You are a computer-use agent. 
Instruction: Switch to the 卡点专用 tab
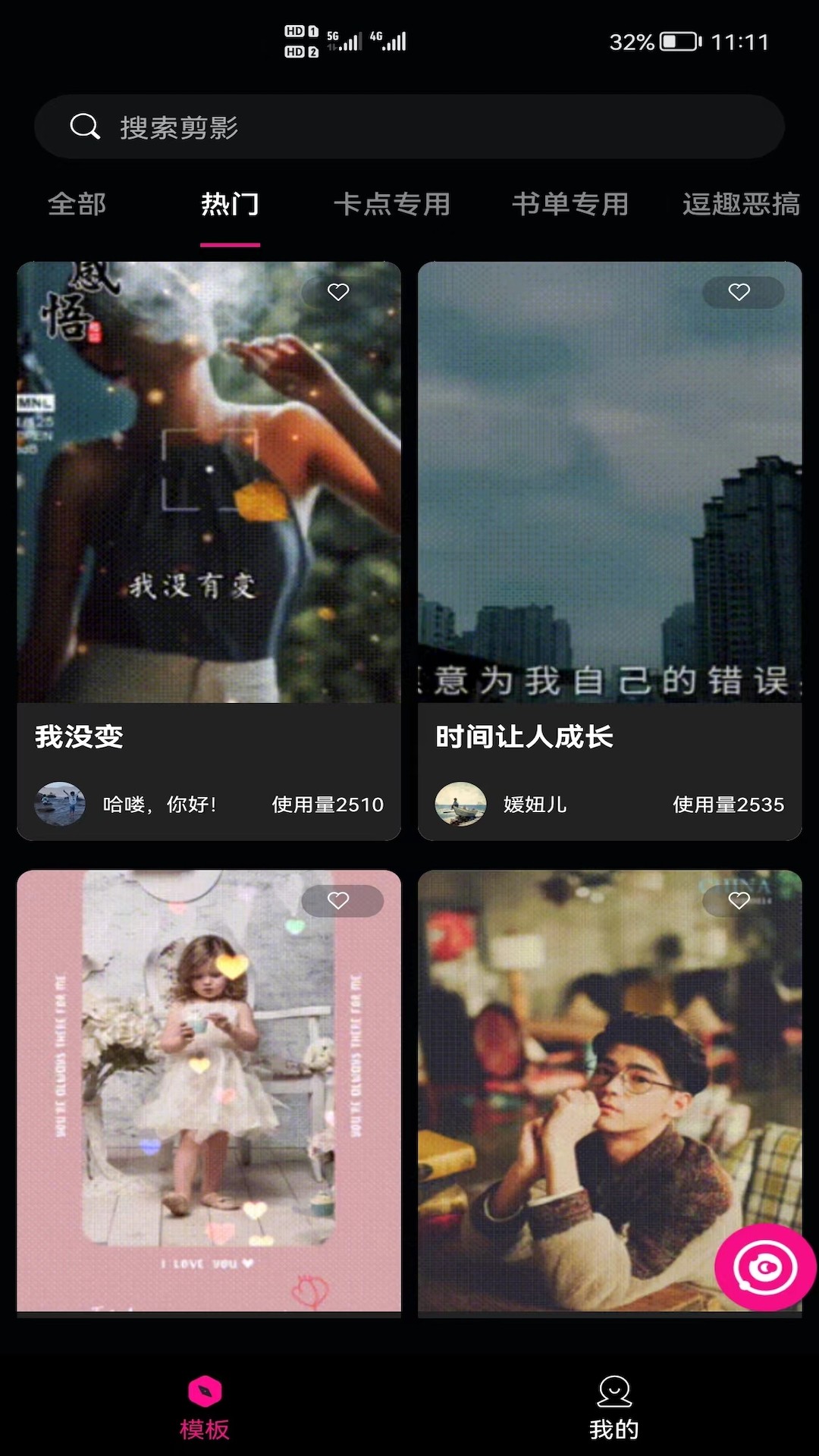point(392,204)
